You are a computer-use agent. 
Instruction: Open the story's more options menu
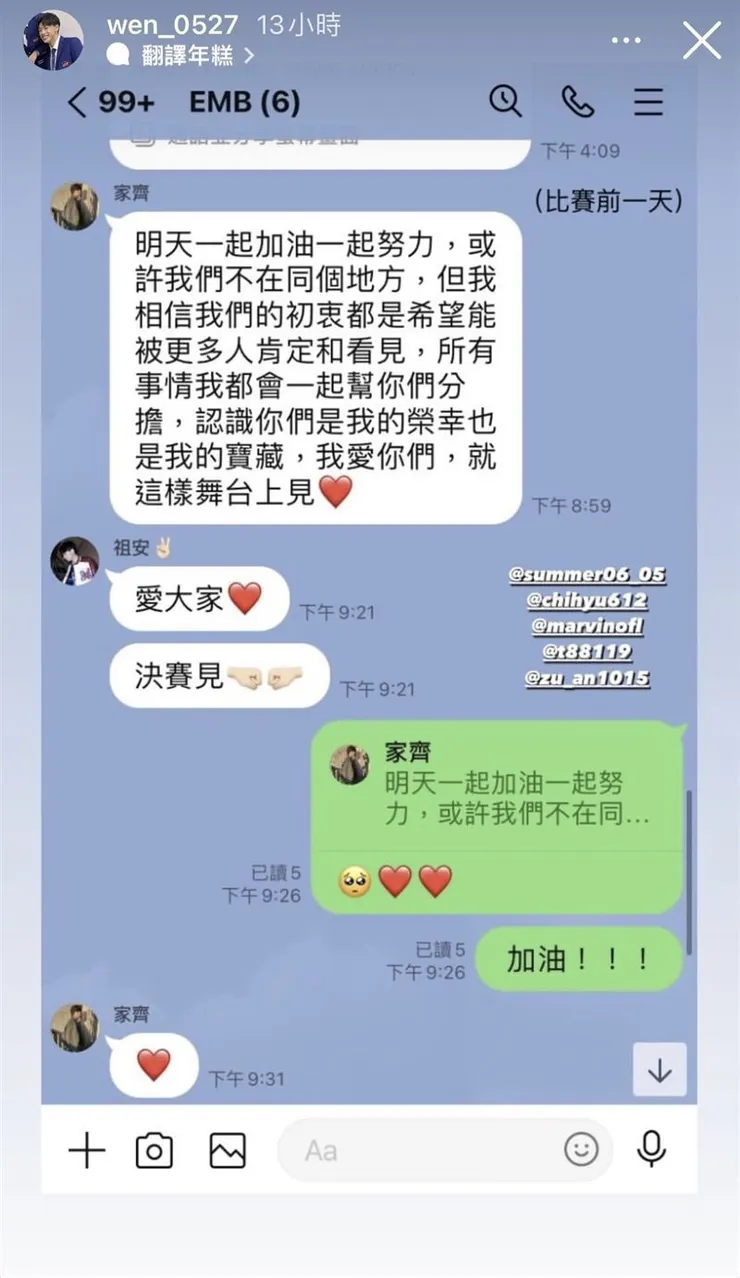click(x=625, y=41)
